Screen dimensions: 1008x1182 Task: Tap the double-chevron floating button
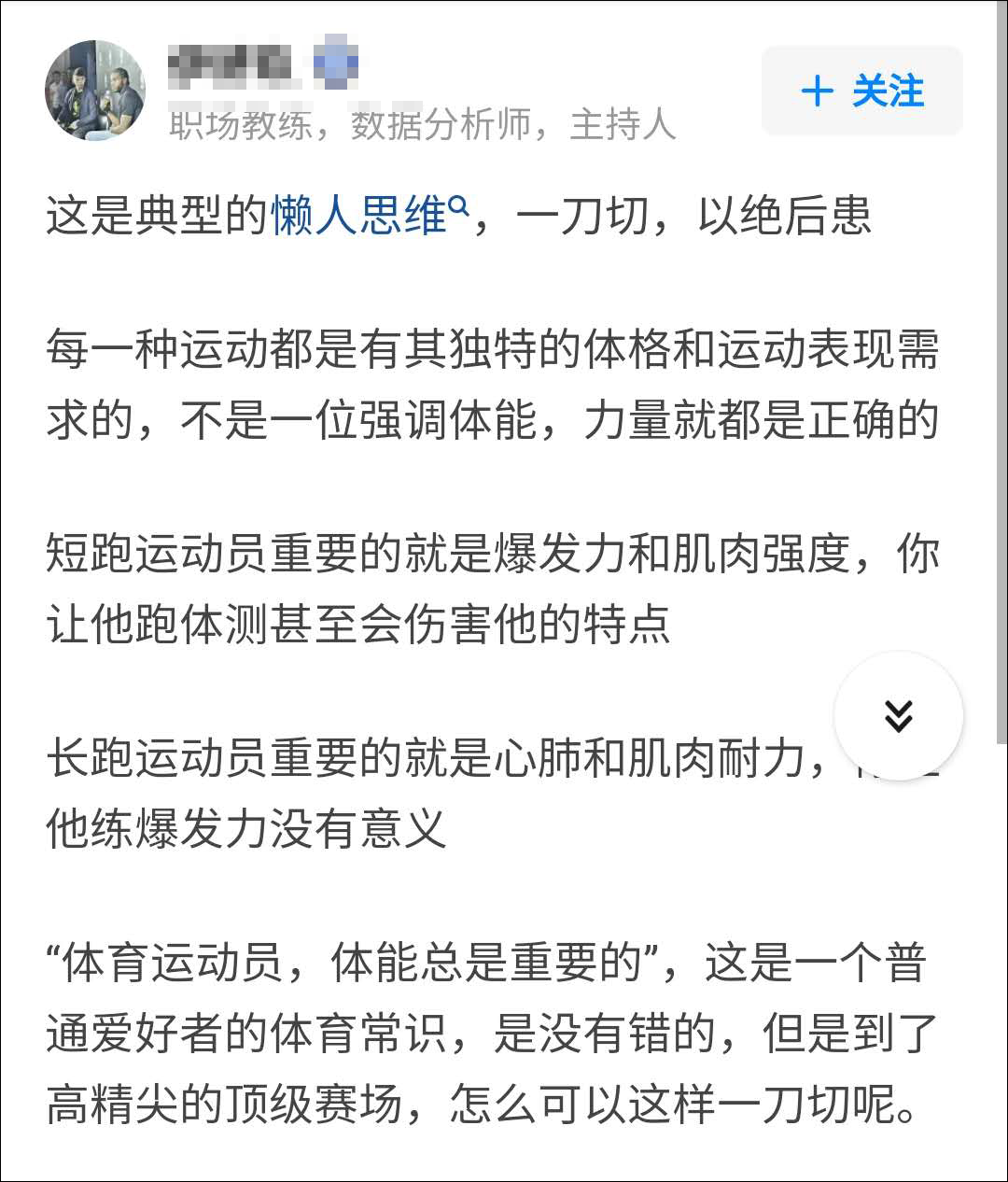898,716
